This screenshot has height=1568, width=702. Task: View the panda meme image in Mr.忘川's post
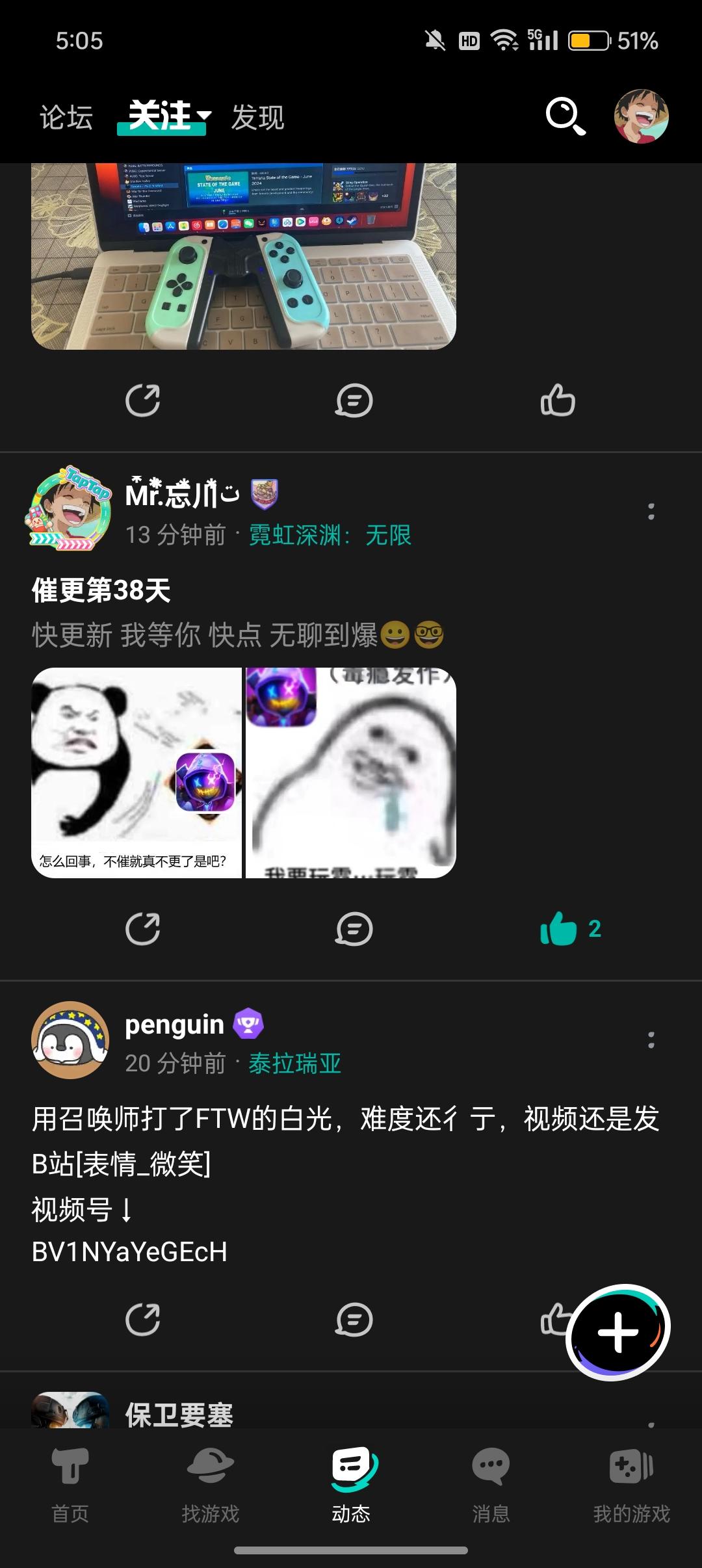click(136, 774)
